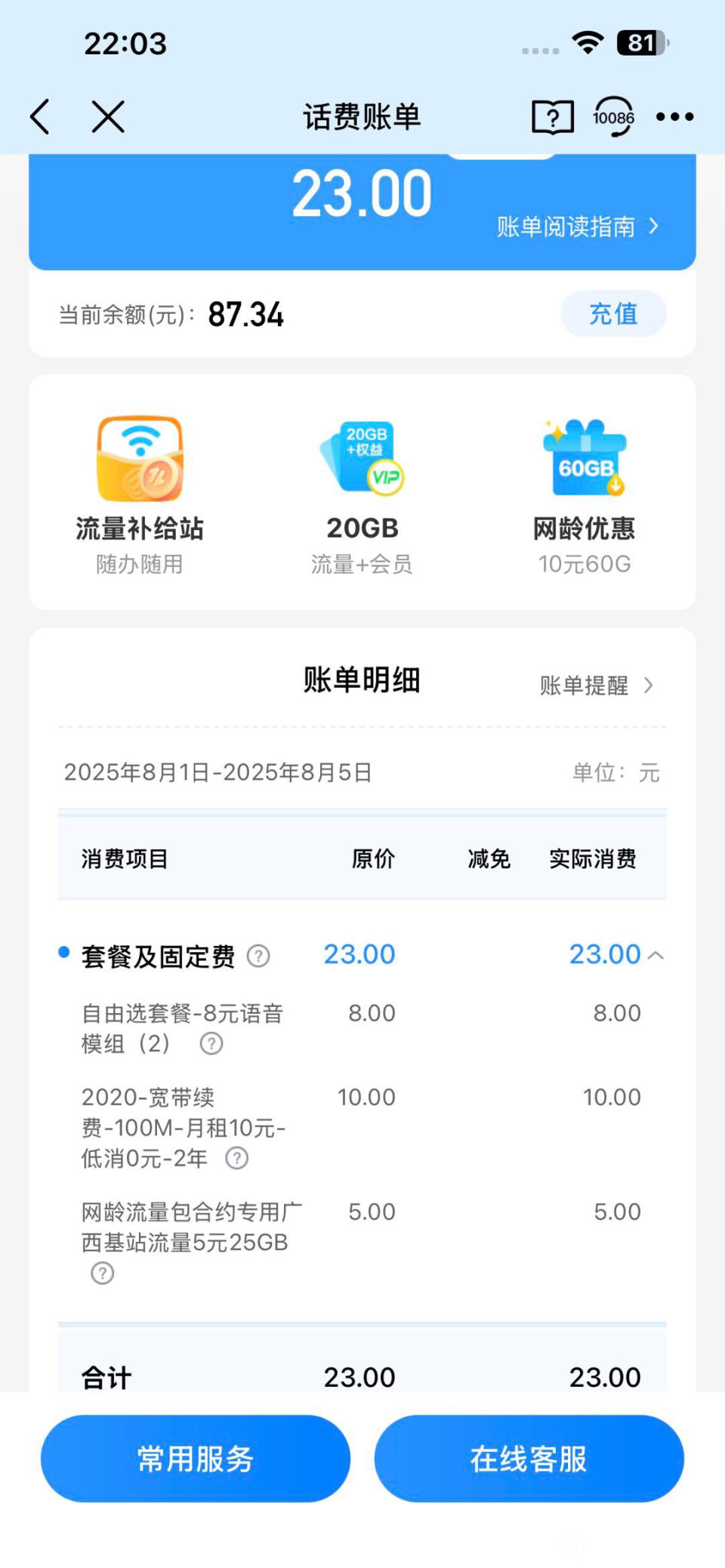Open the help guide book icon
This screenshot has width=725, height=1568.
point(553,117)
